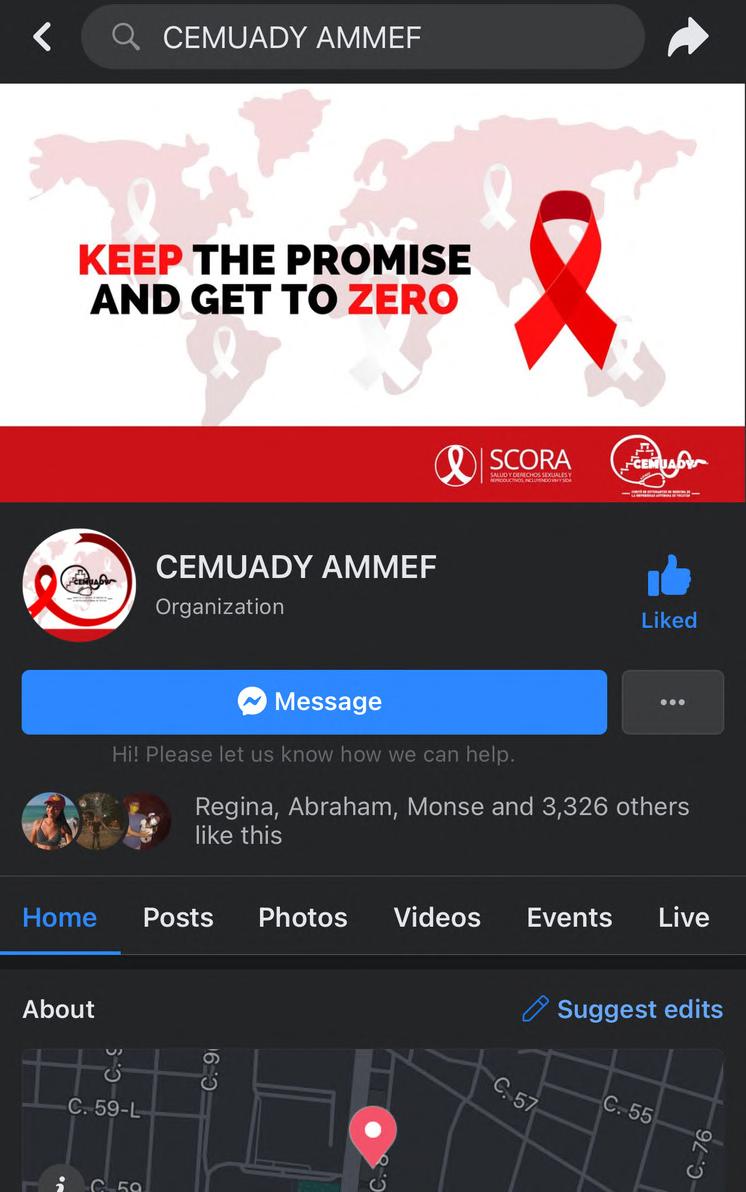
Task: Select the Live tab
Action: click(x=683, y=917)
